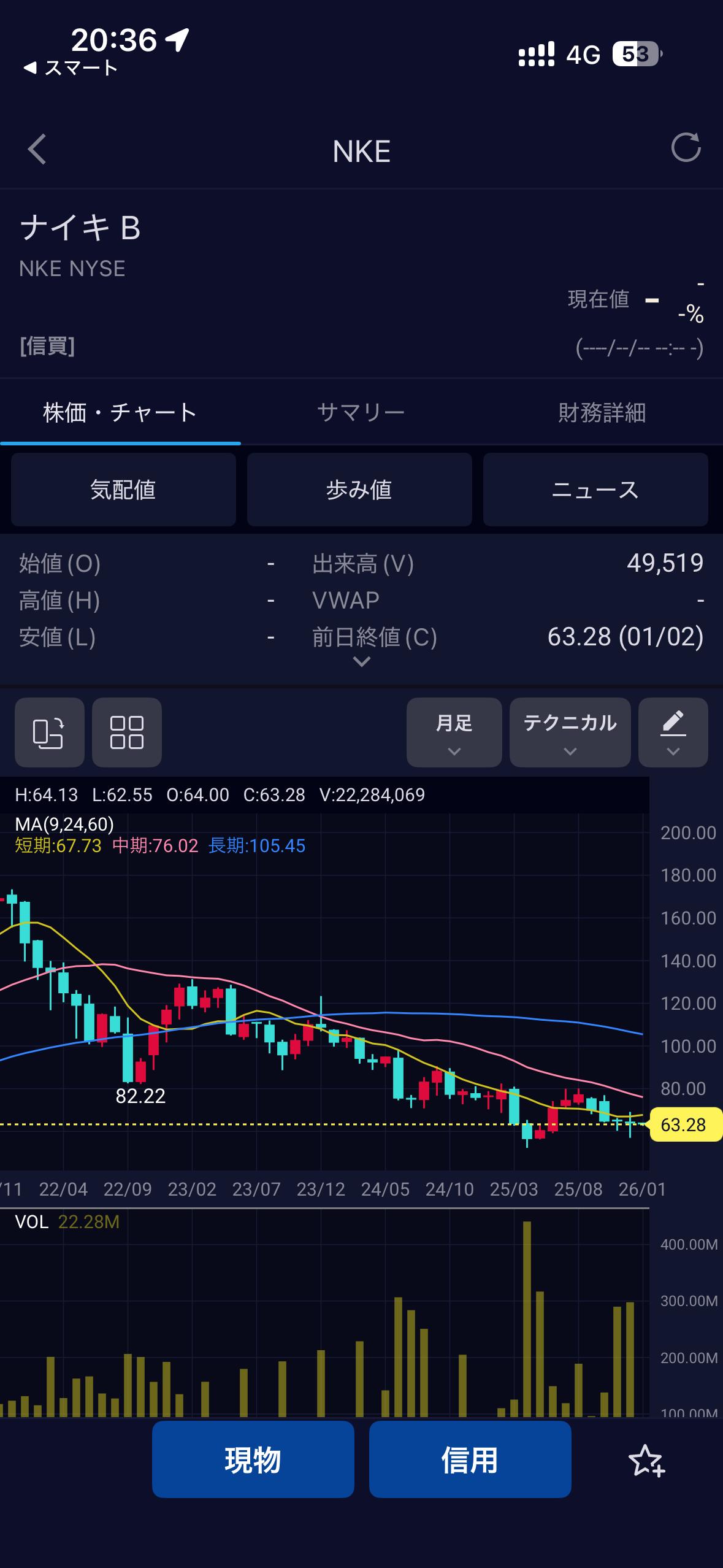Image resolution: width=723 pixels, height=1568 pixels.
Task: Tap 現物 to place a cash order
Action: (x=253, y=1459)
